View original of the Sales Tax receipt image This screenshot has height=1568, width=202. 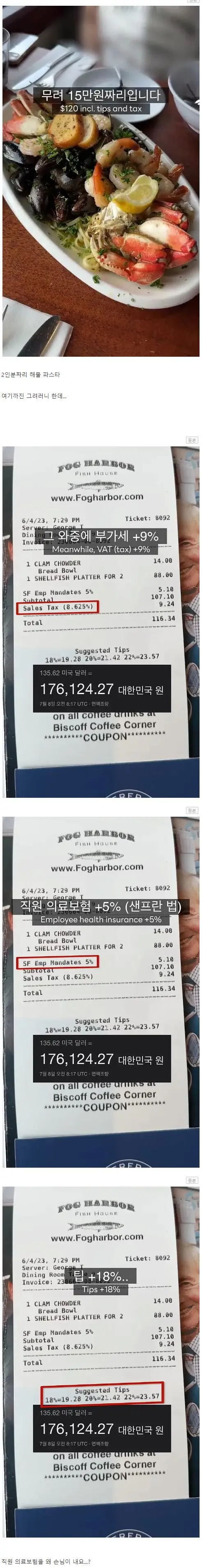(192, 440)
